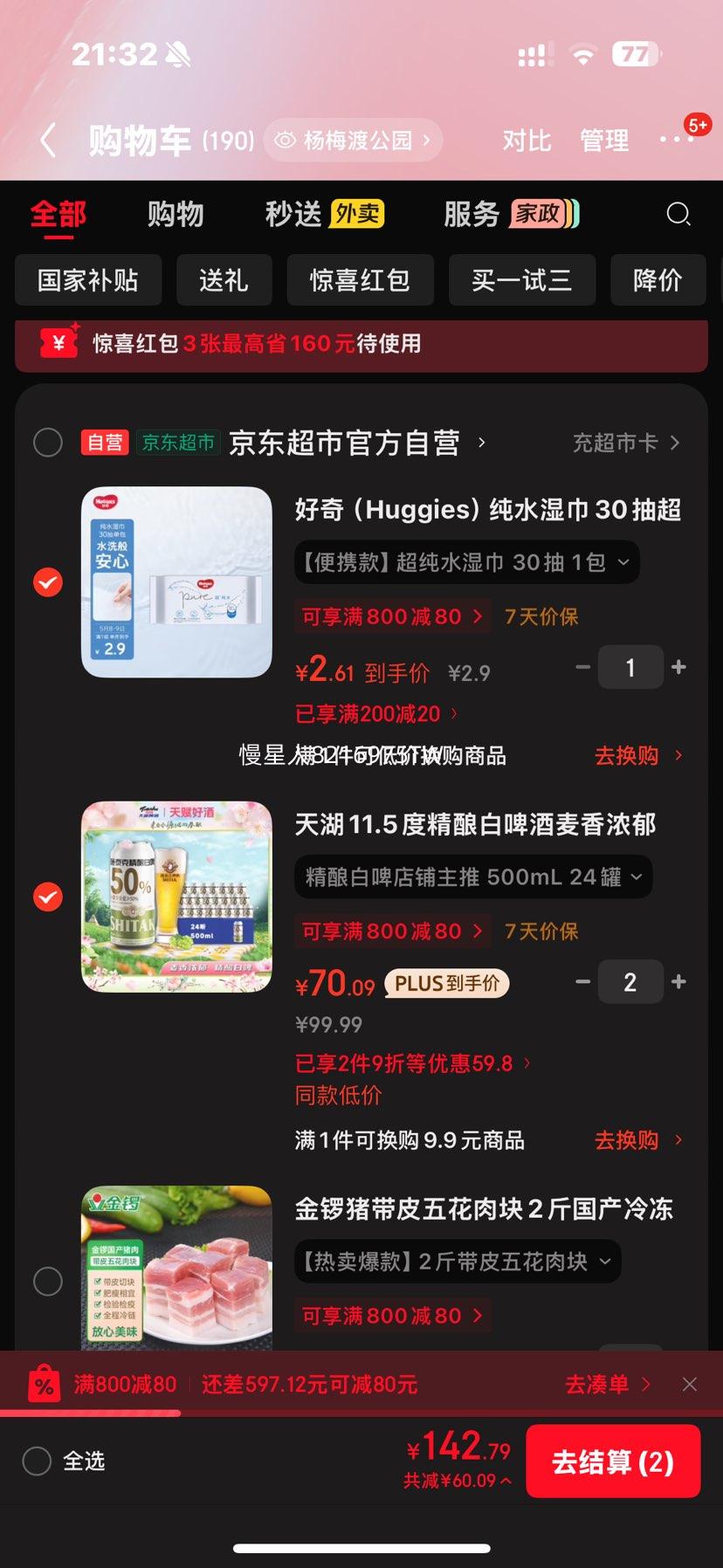Tap 去凑单 to add more items
723x1568 pixels.
pos(608,1385)
